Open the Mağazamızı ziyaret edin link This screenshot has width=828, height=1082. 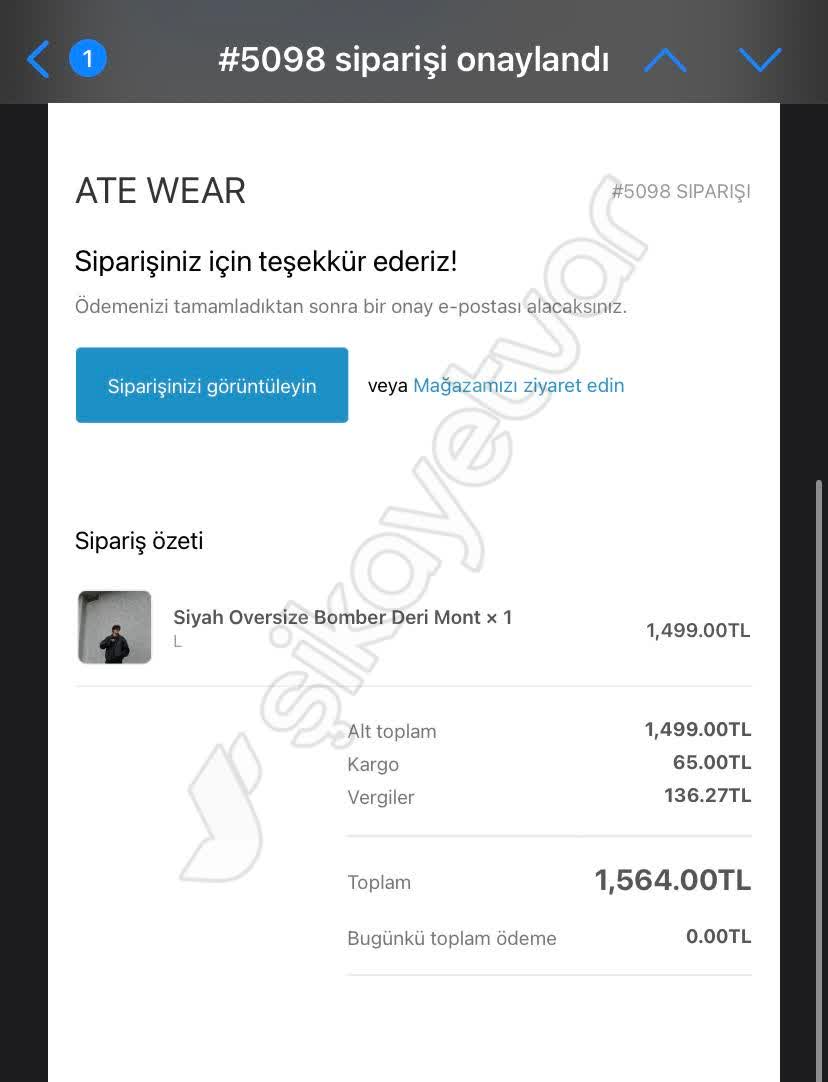tap(518, 385)
